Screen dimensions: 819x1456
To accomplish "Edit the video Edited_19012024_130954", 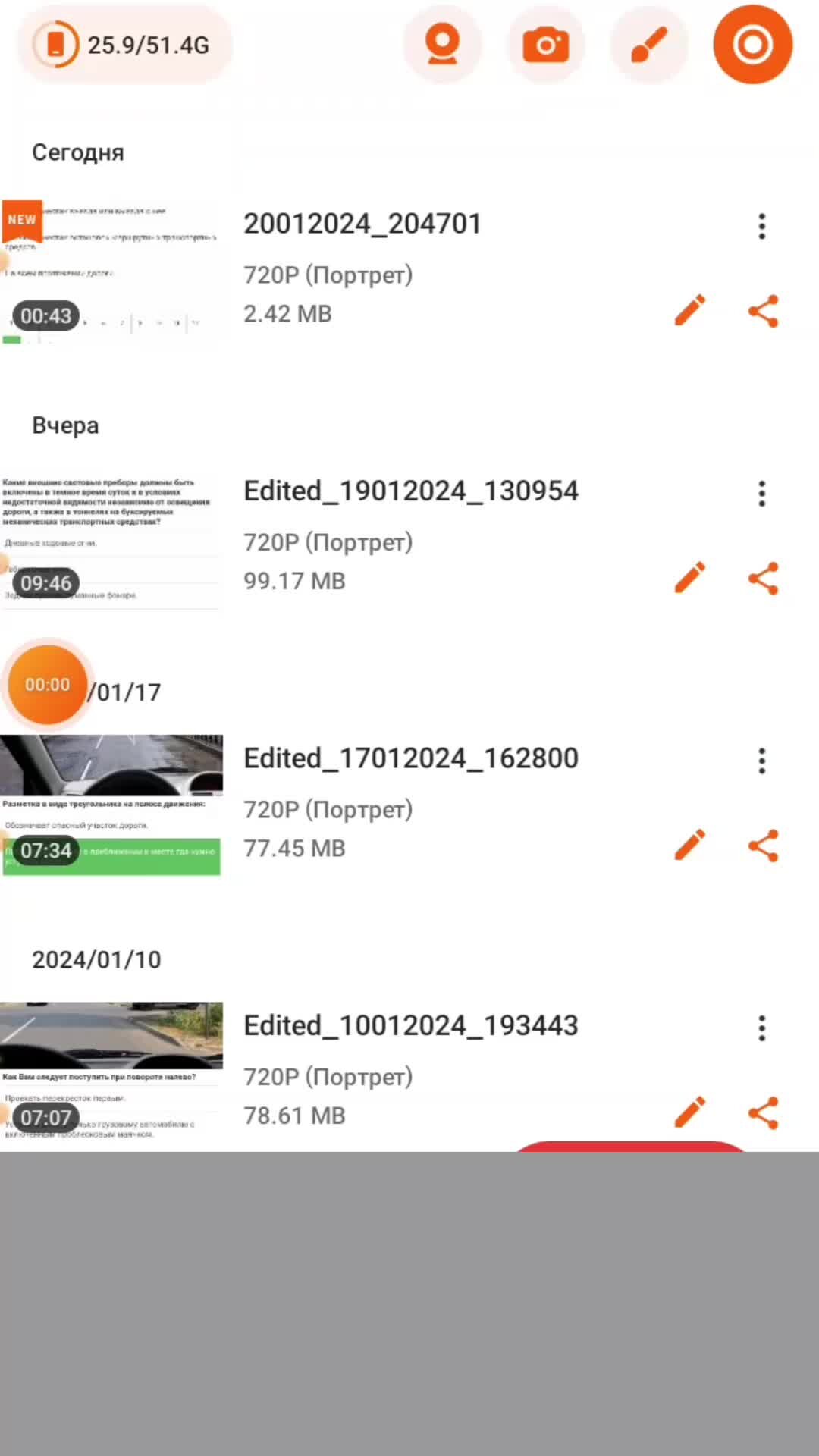I will click(x=690, y=579).
